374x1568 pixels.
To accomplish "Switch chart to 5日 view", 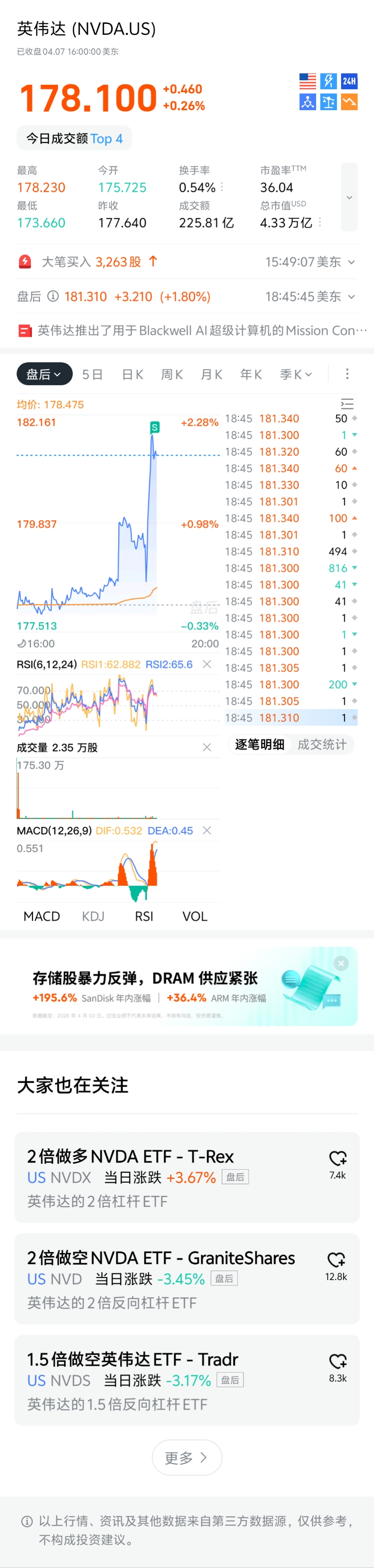I will (x=93, y=374).
